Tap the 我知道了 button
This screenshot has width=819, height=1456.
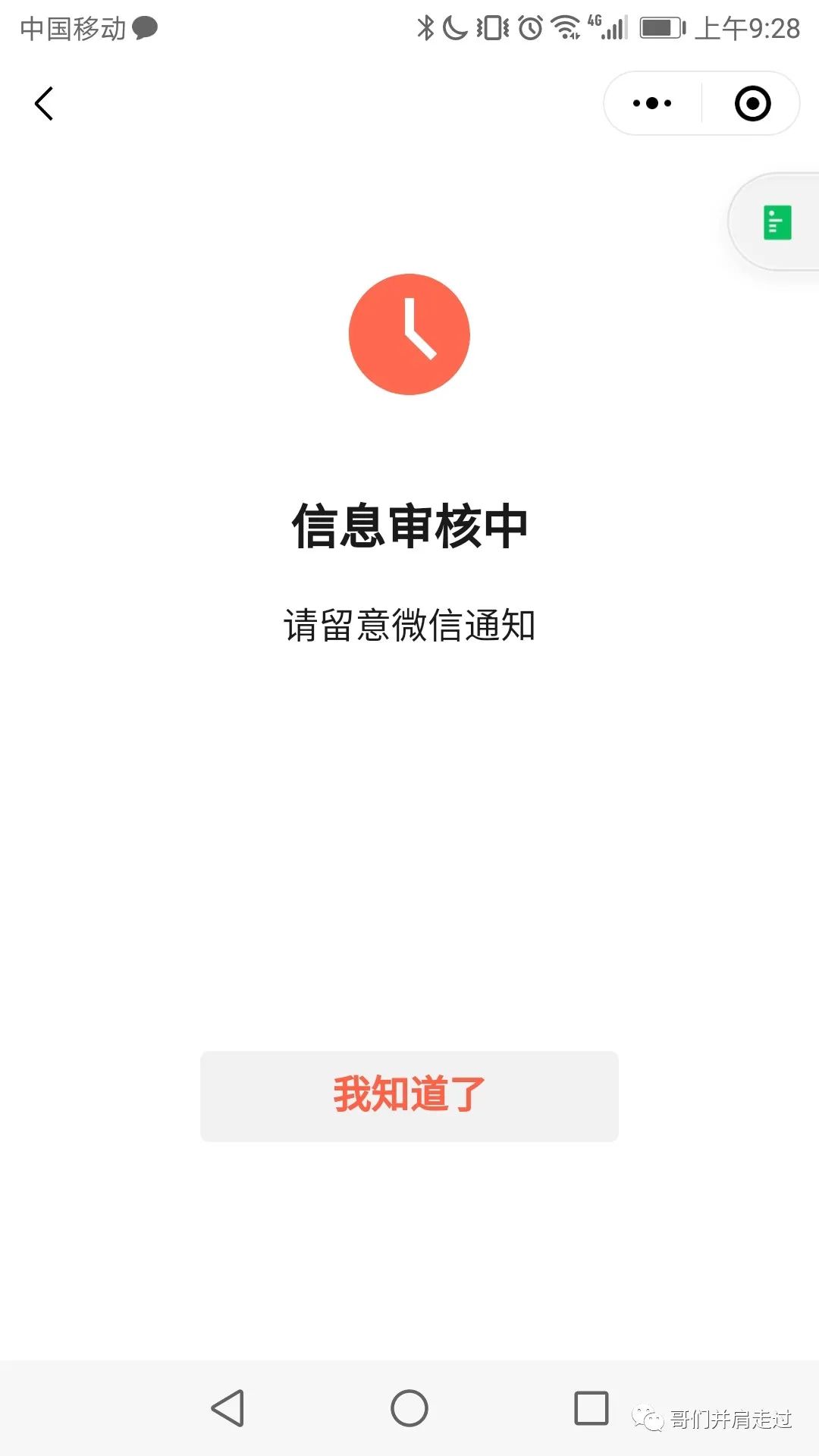(x=409, y=1096)
